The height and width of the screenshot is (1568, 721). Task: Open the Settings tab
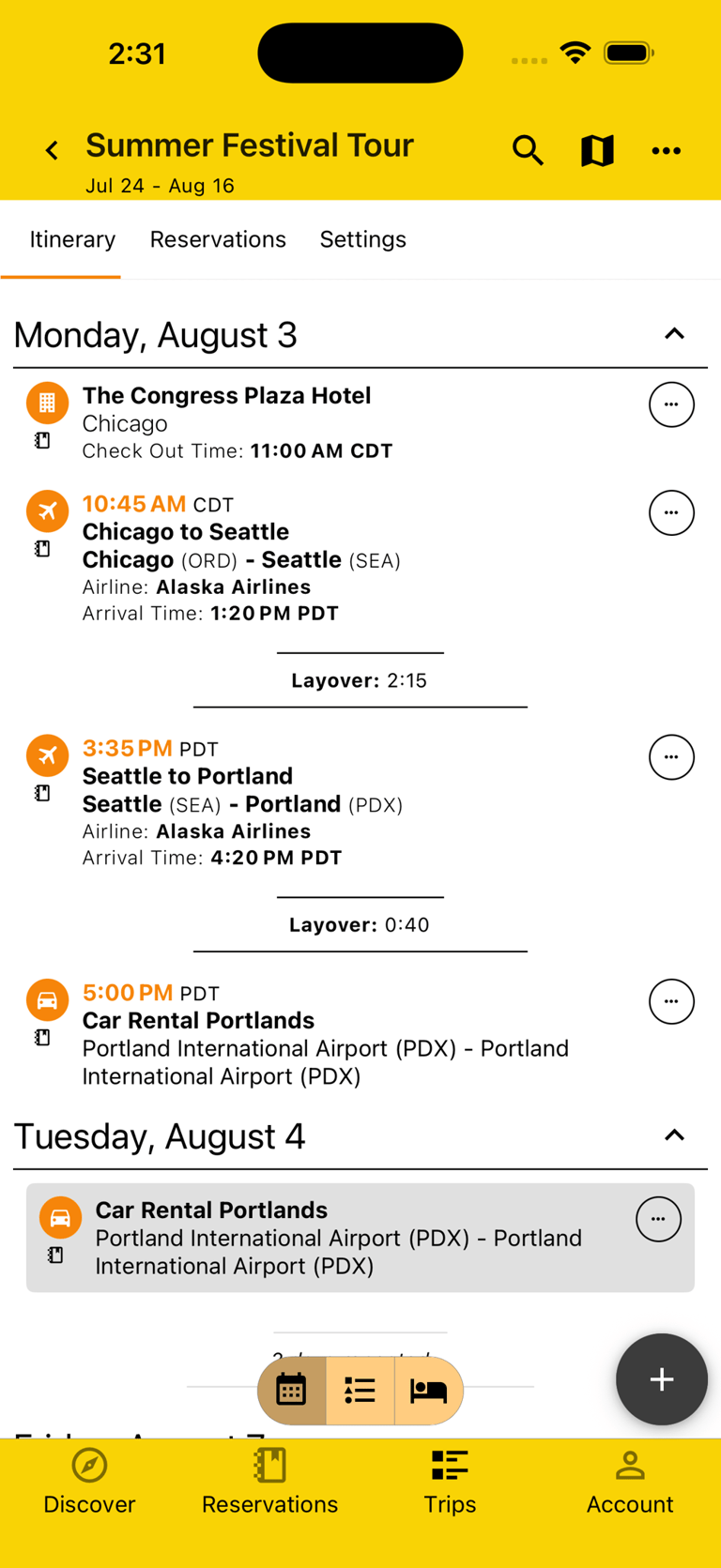(363, 239)
